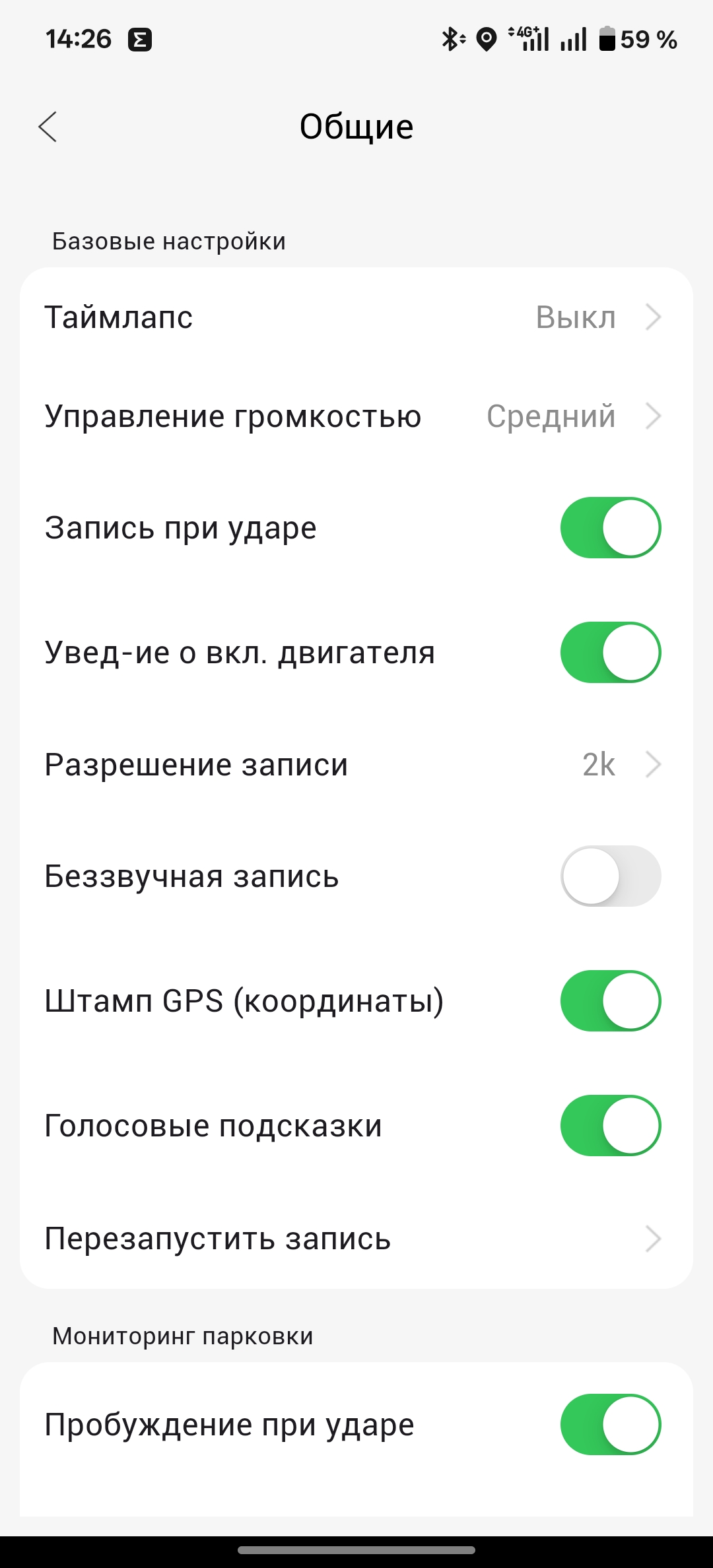Enable Беззвучная запись

[610, 876]
